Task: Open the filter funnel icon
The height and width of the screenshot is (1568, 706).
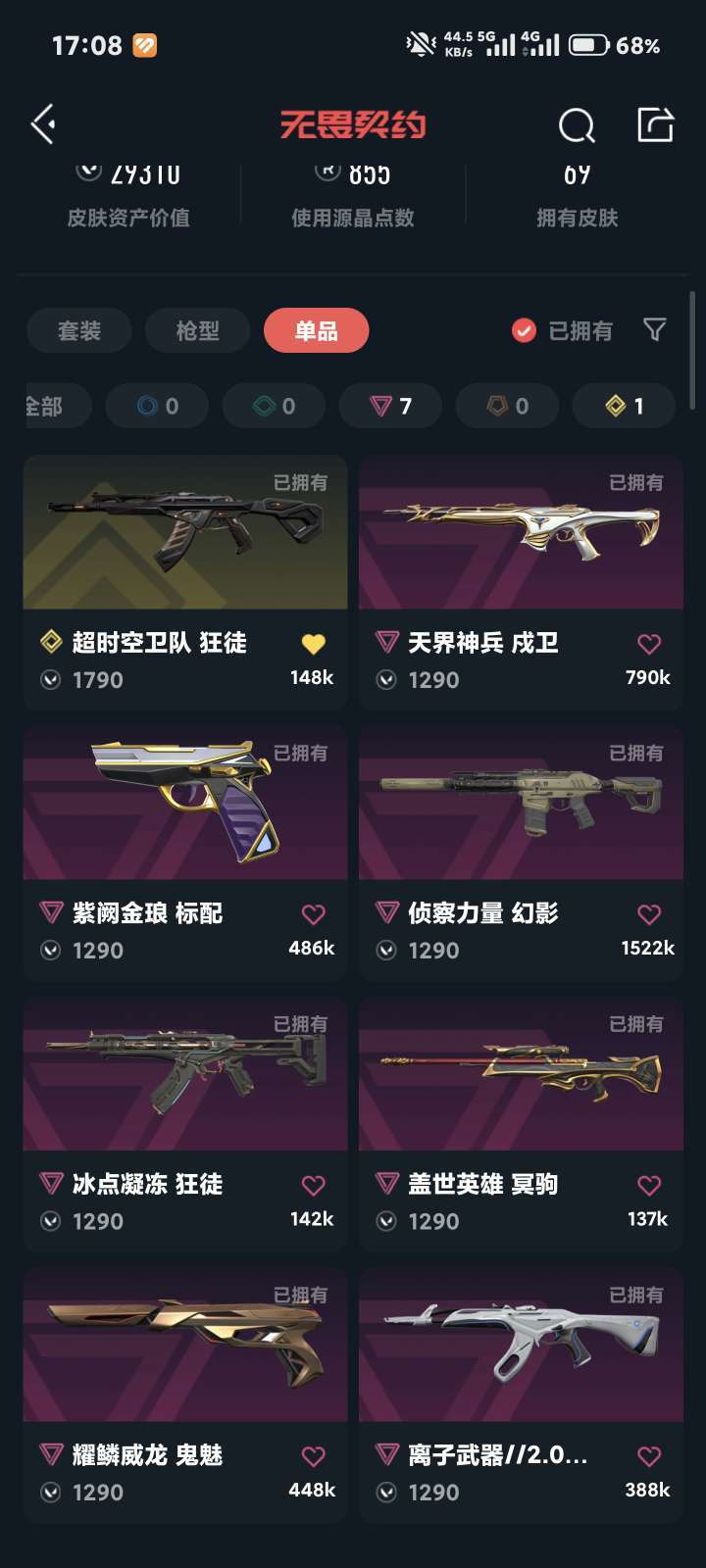Action: click(x=654, y=330)
